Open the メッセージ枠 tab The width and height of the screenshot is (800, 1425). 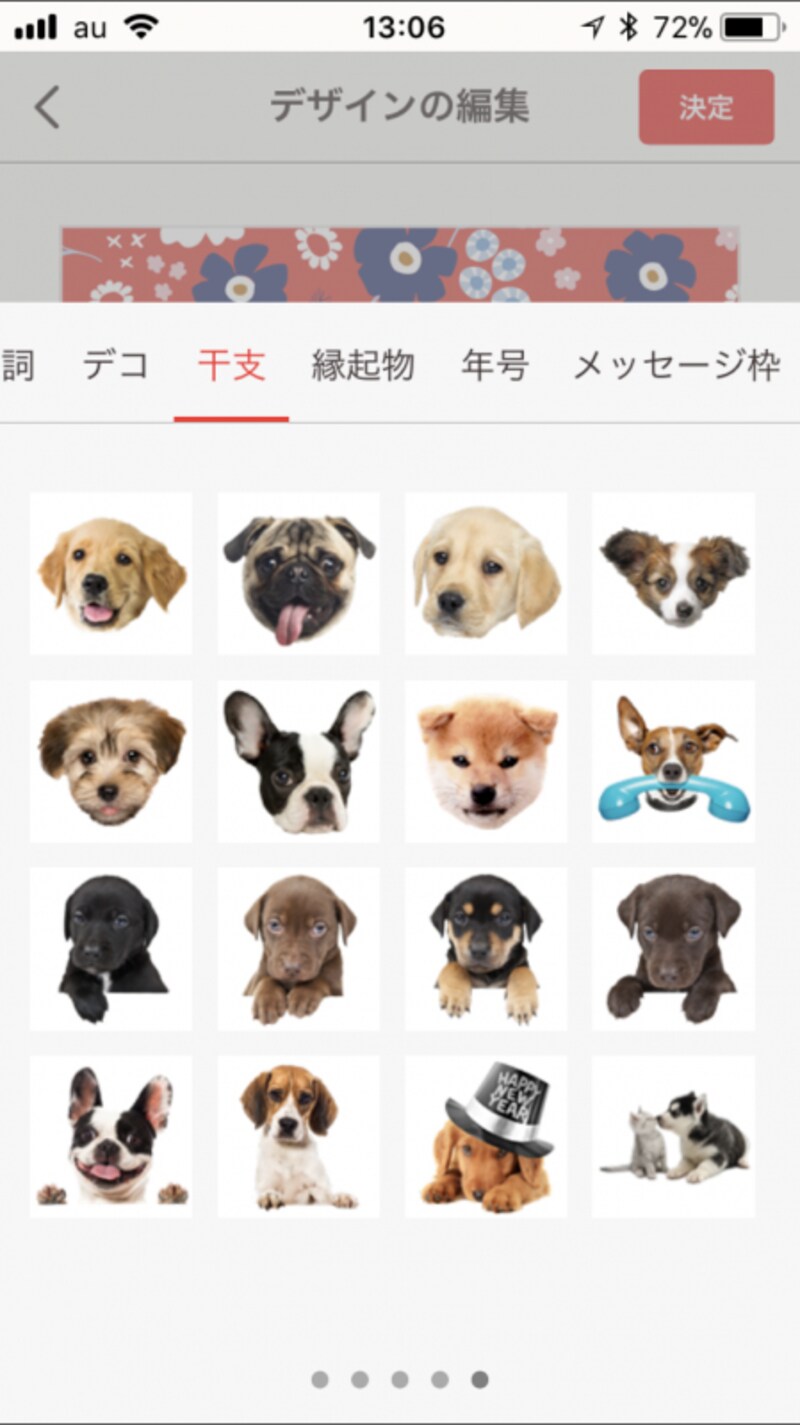coord(676,366)
